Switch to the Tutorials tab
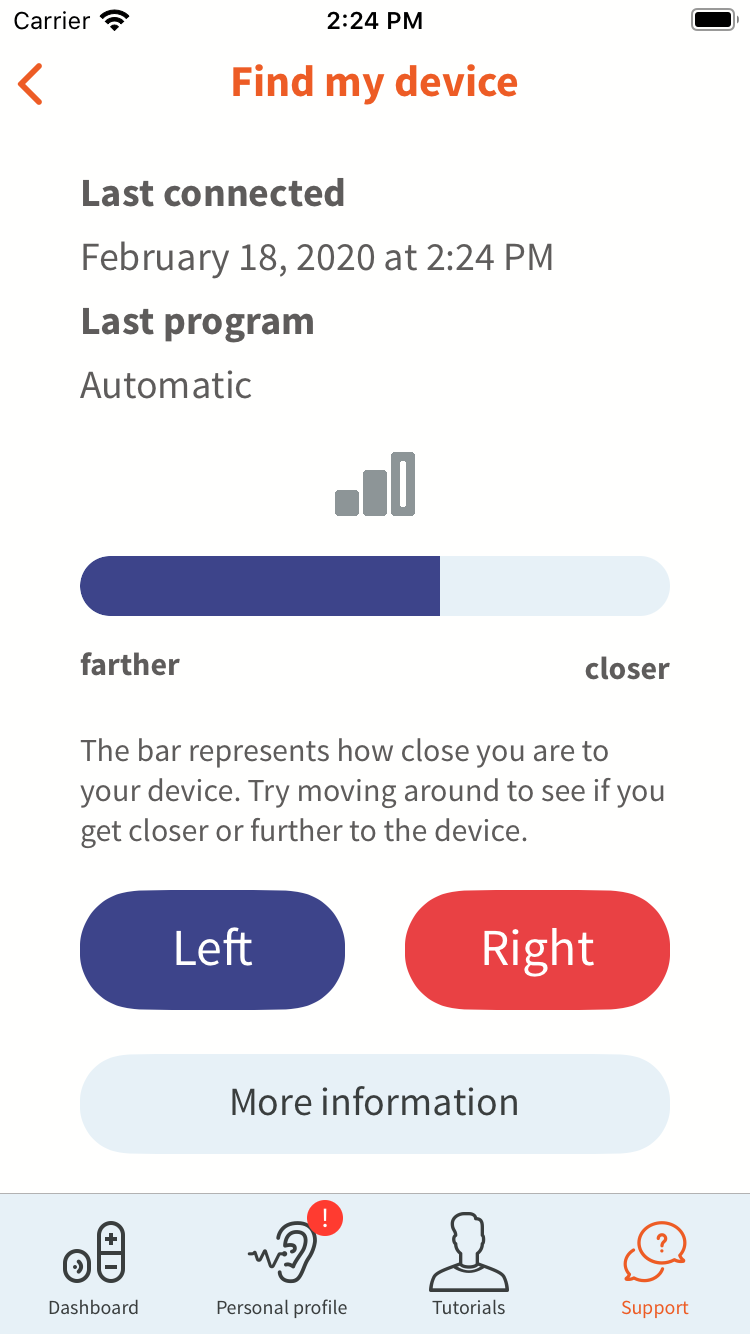 point(469,1265)
